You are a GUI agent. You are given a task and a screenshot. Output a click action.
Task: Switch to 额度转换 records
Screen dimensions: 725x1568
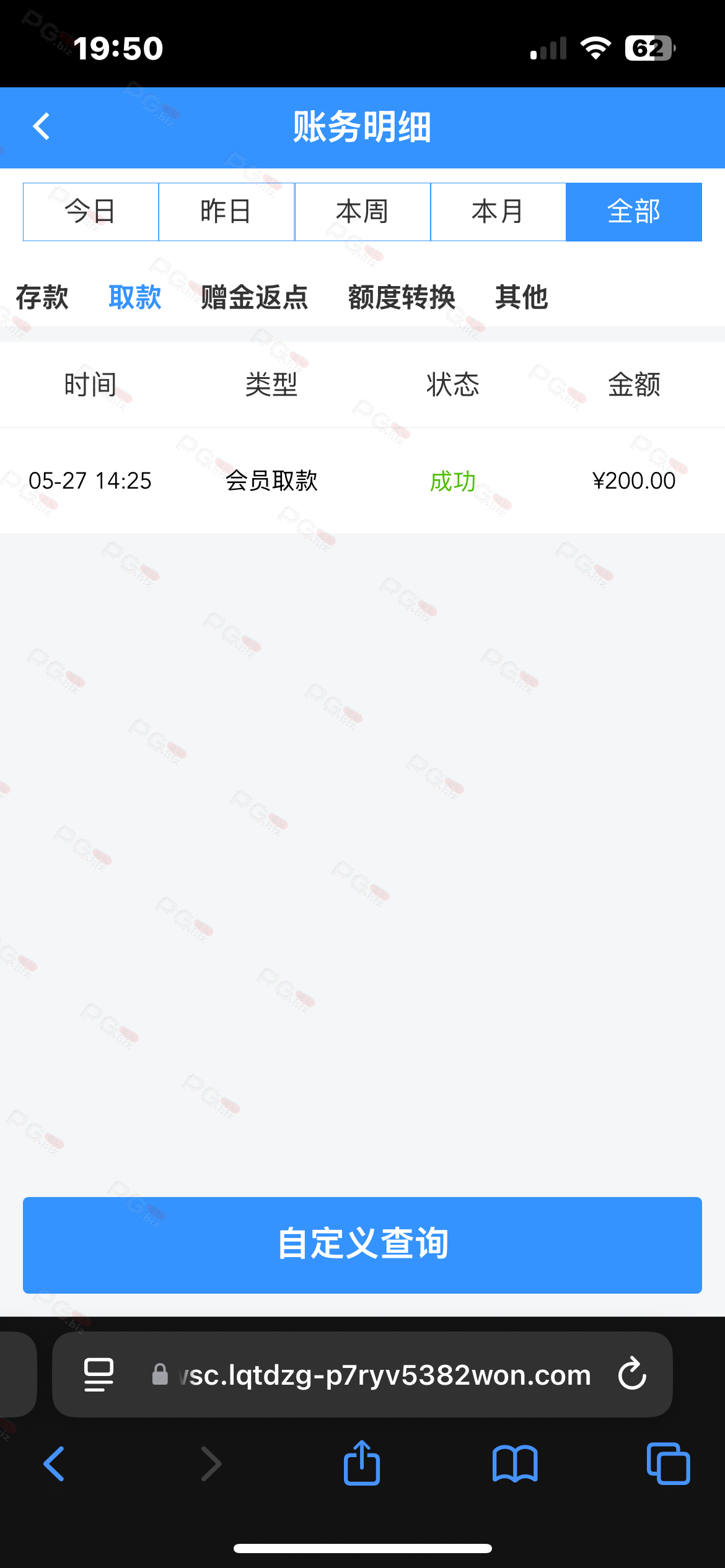(402, 297)
